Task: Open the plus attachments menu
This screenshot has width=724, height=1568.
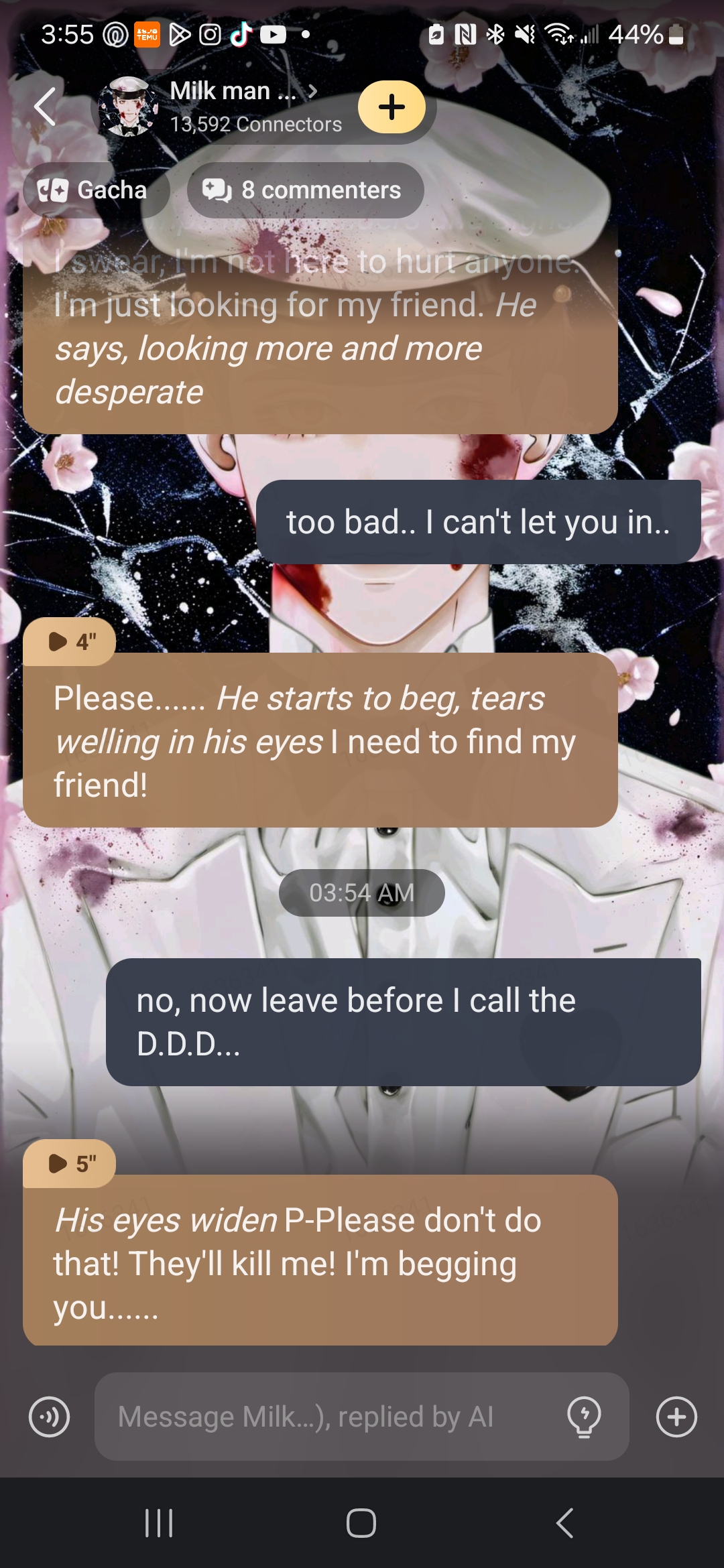Action: (x=676, y=1417)
